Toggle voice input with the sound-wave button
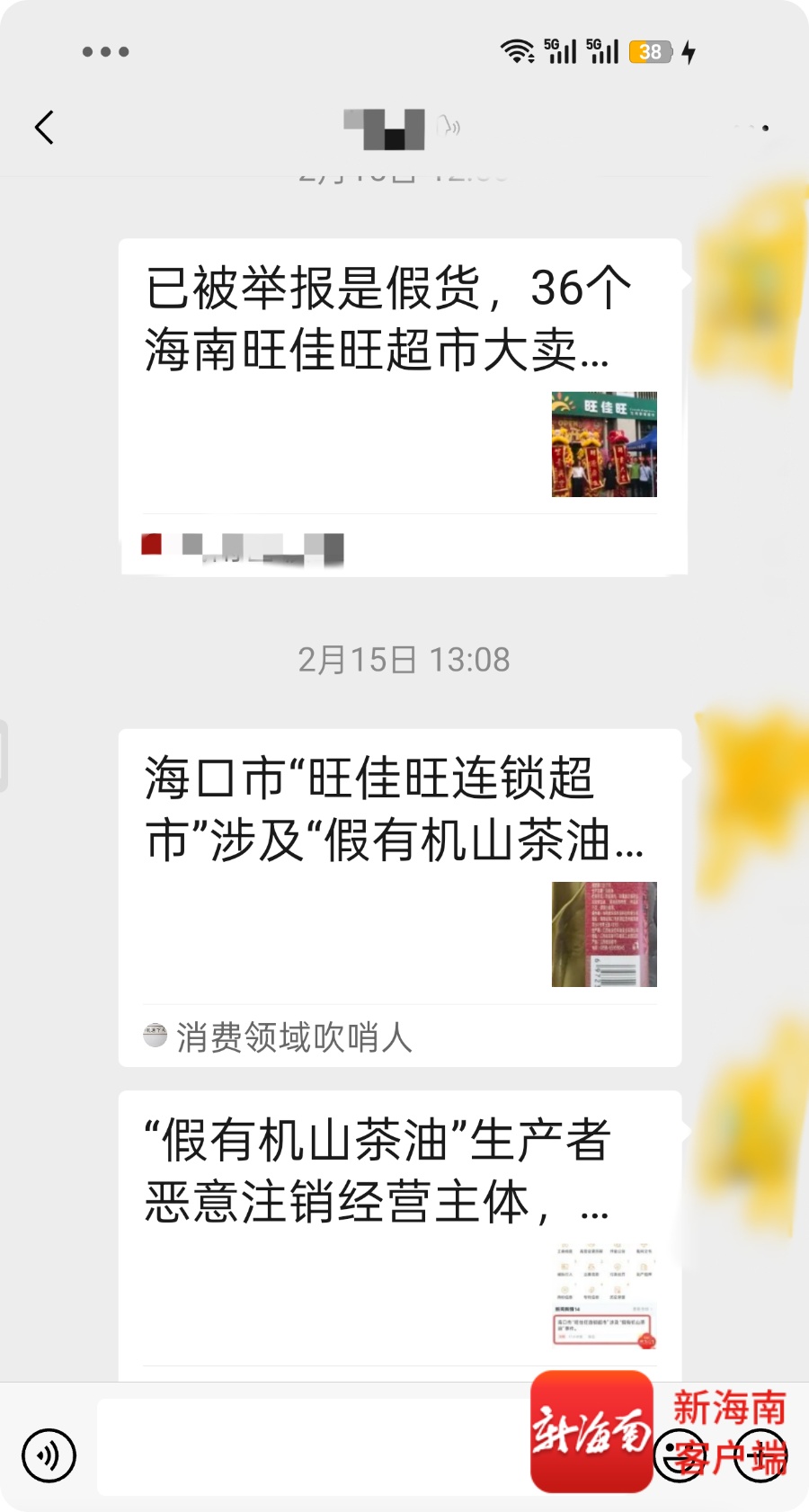Image resolution: width=809 pixels, height=1512 pixels. 49,1454
